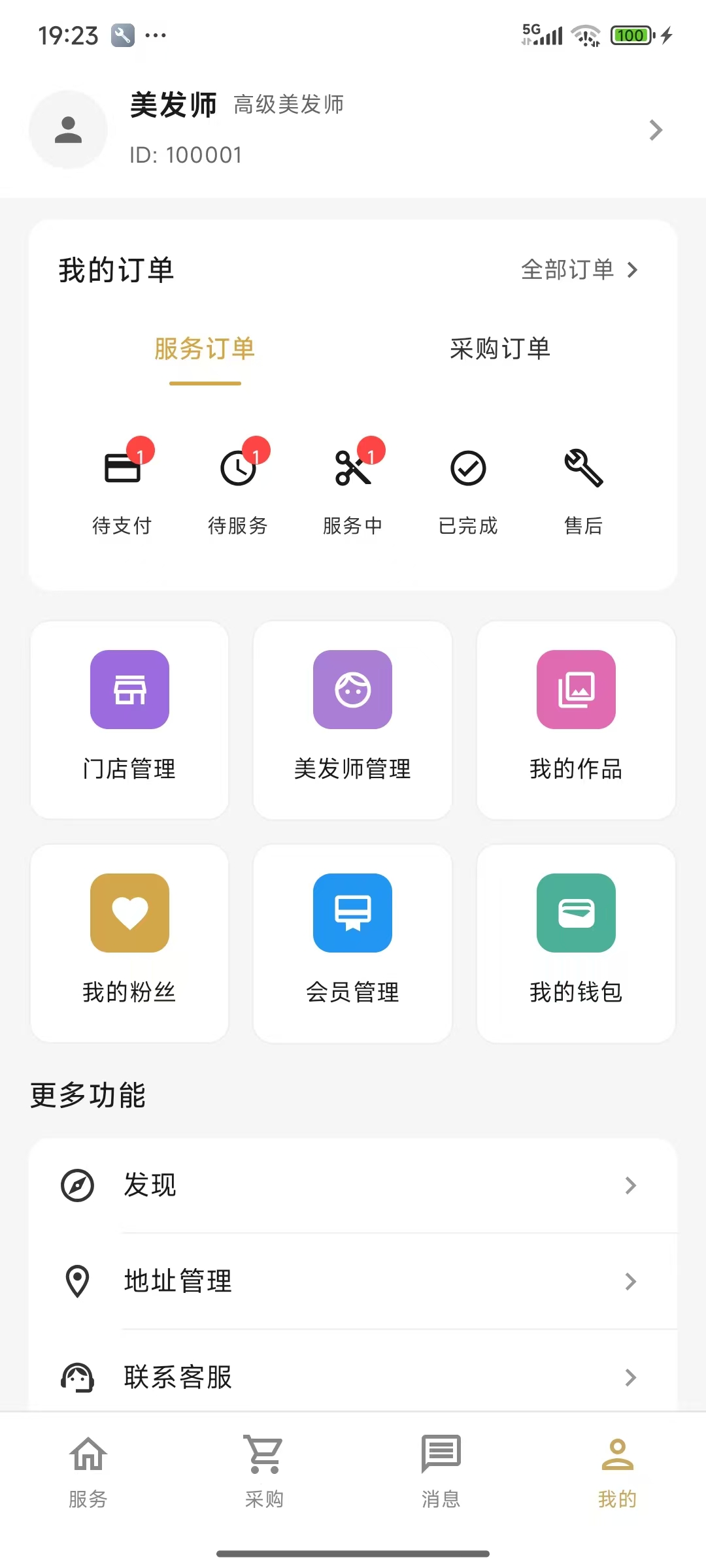The width and height of the screenshot is (706, 1568).
Task: Switch to 采购订单 purchase orders tab
Action: click(x=499, y=350)
